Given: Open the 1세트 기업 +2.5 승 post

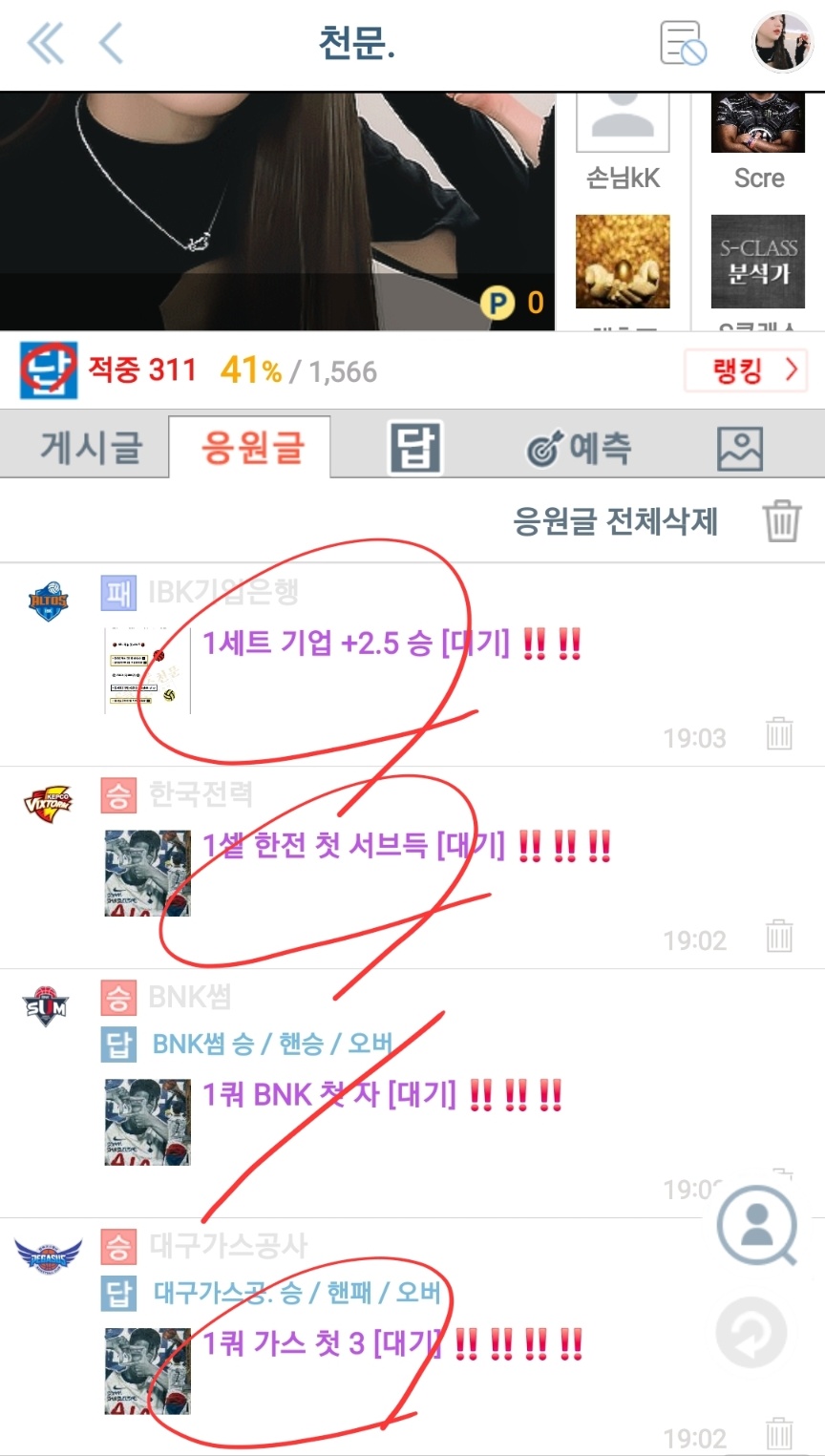Looking at the screenshot, I should pos(355,644).
